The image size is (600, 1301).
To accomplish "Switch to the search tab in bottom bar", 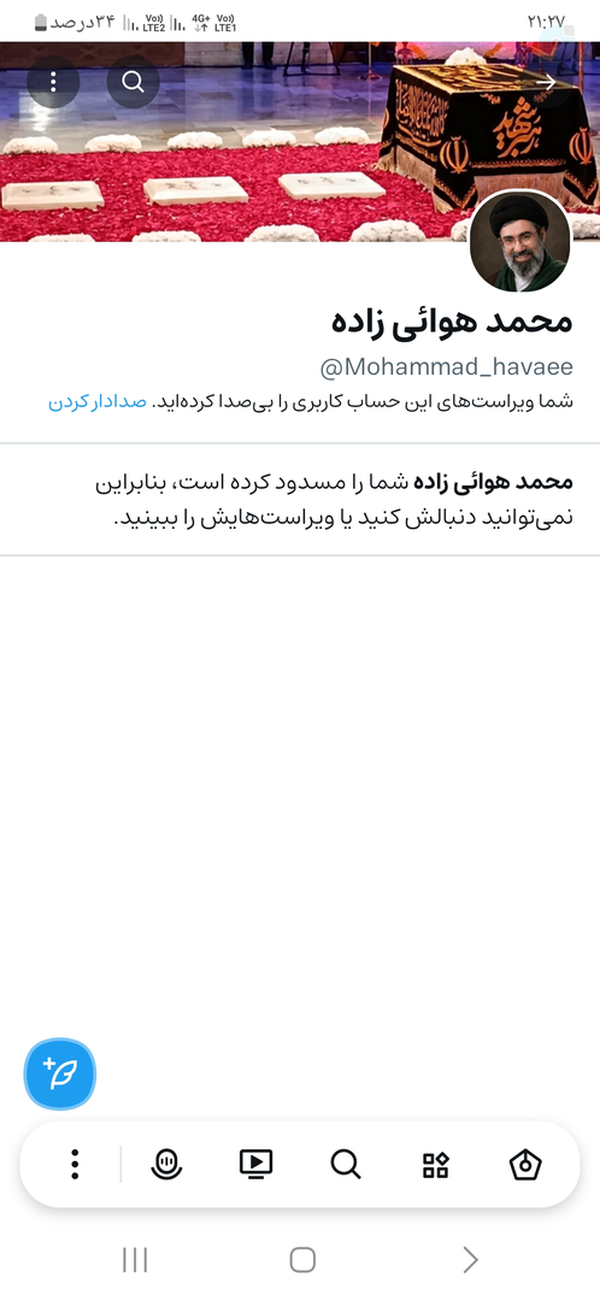I will [345, 1164].
